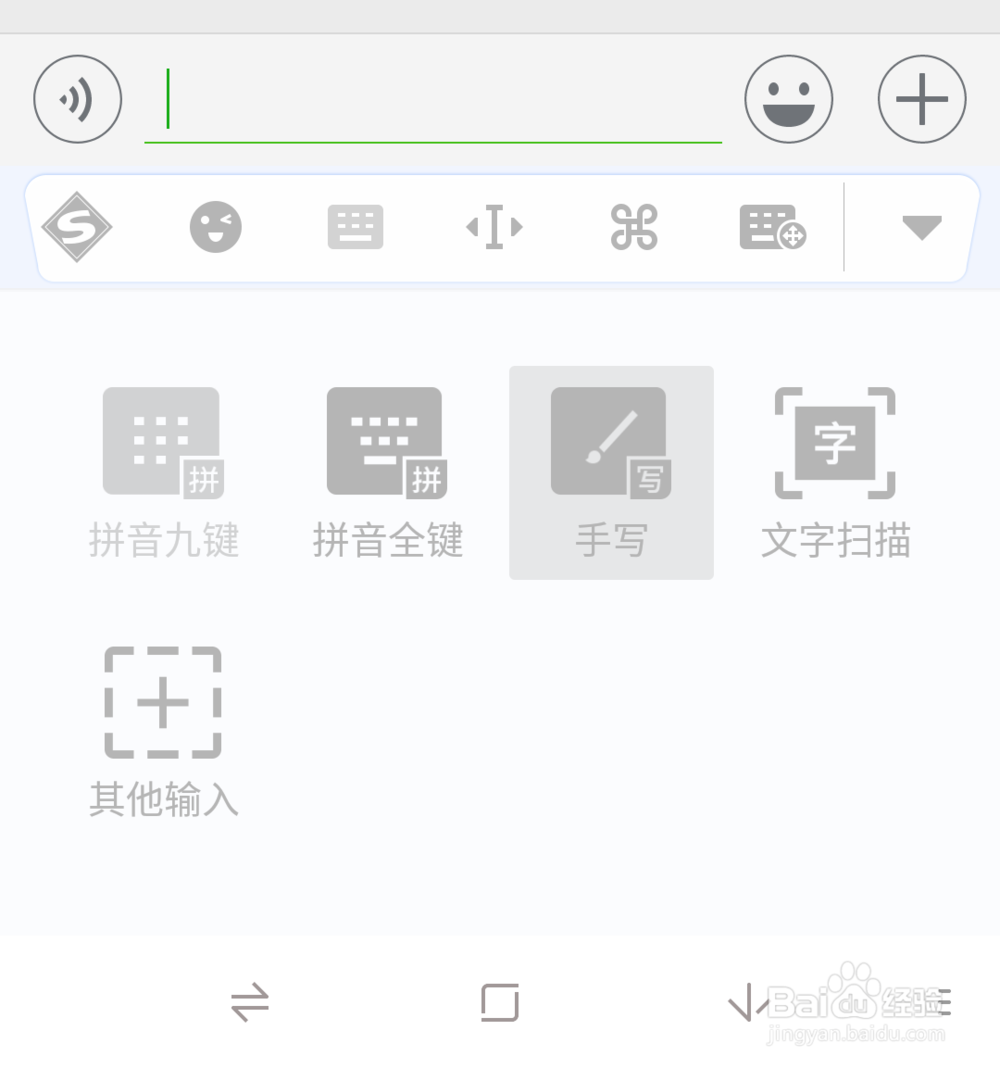Click the text input field at the top
This screenshot has width=1000, height=1068.
[x=435, y=100]
